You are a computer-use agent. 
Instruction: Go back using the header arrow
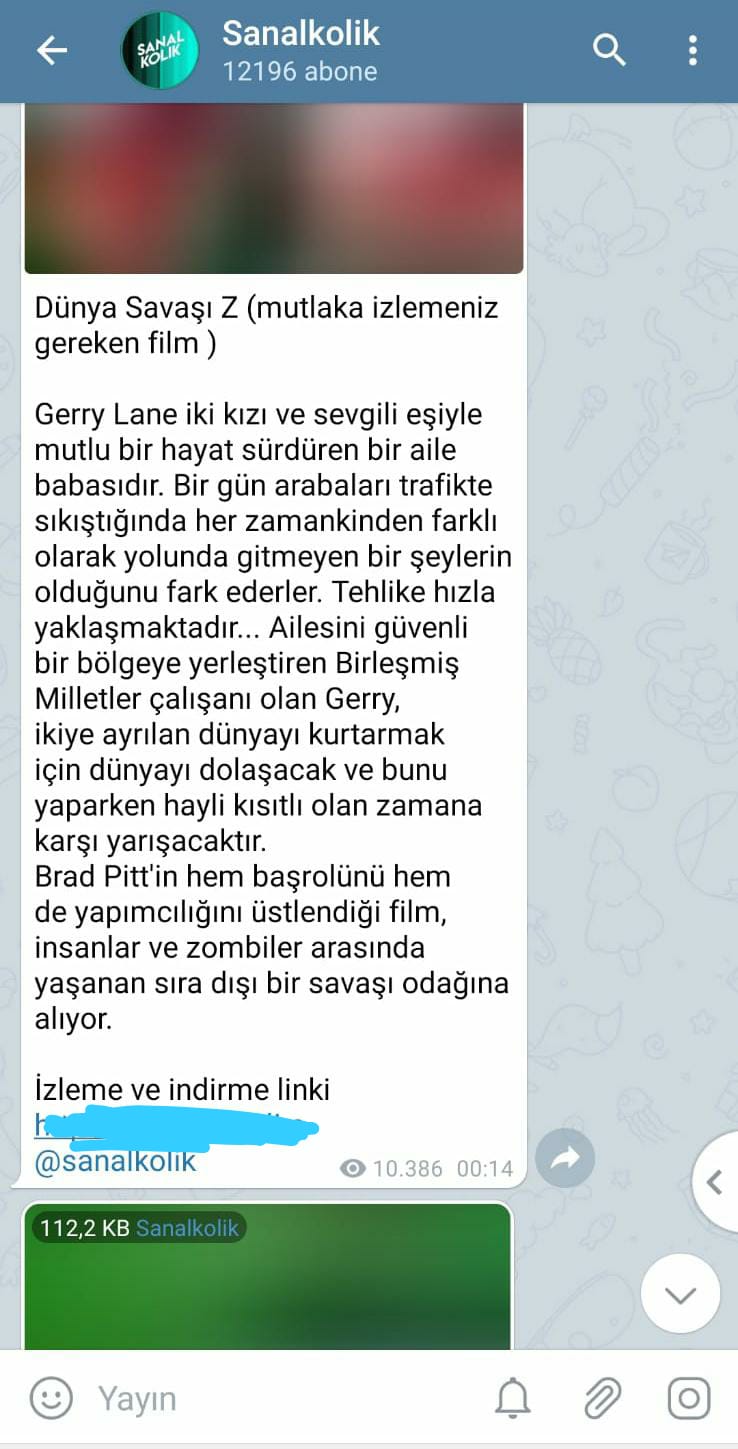pos(51,51)
